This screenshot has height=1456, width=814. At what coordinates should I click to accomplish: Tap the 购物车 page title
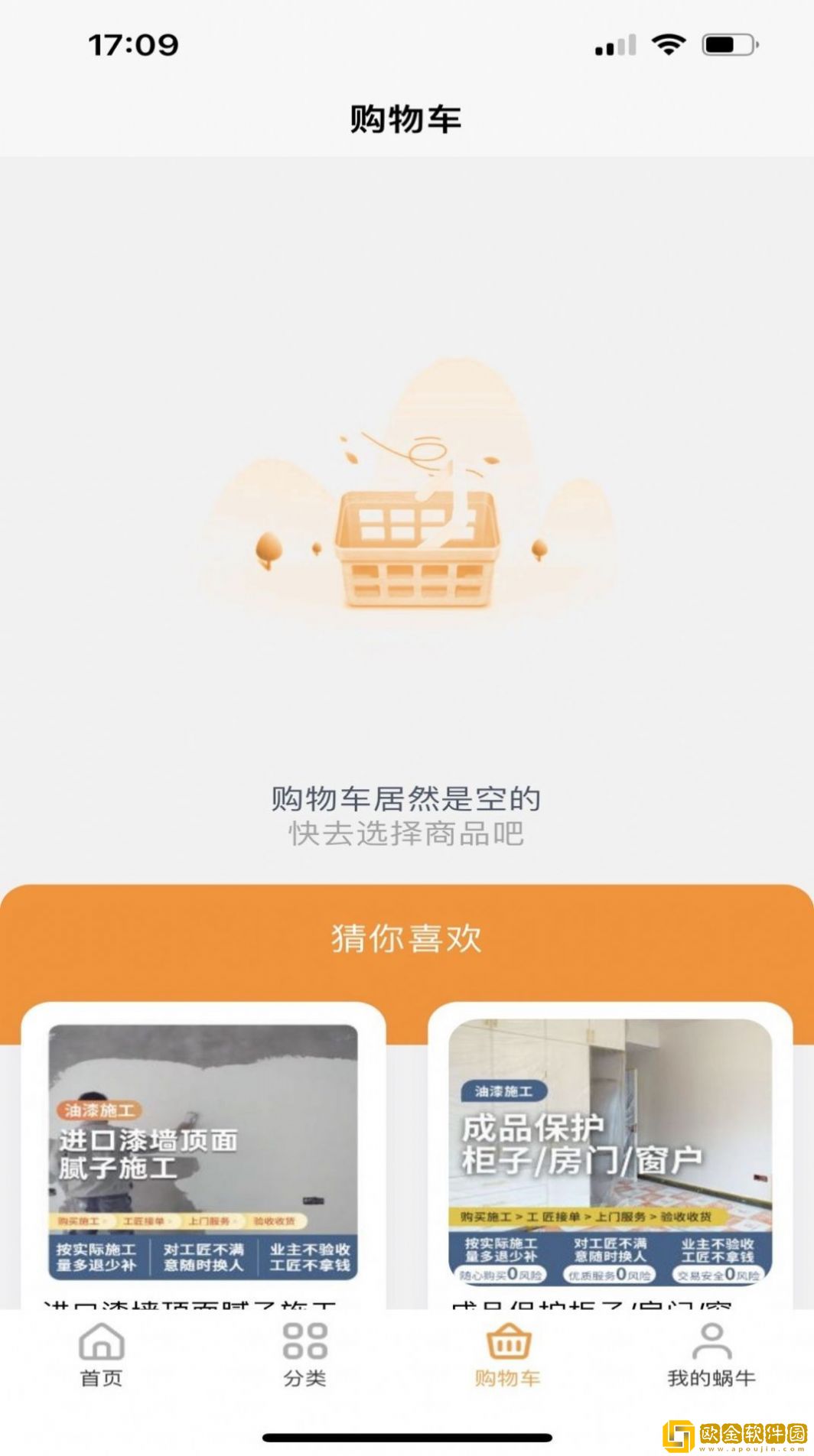406,116
